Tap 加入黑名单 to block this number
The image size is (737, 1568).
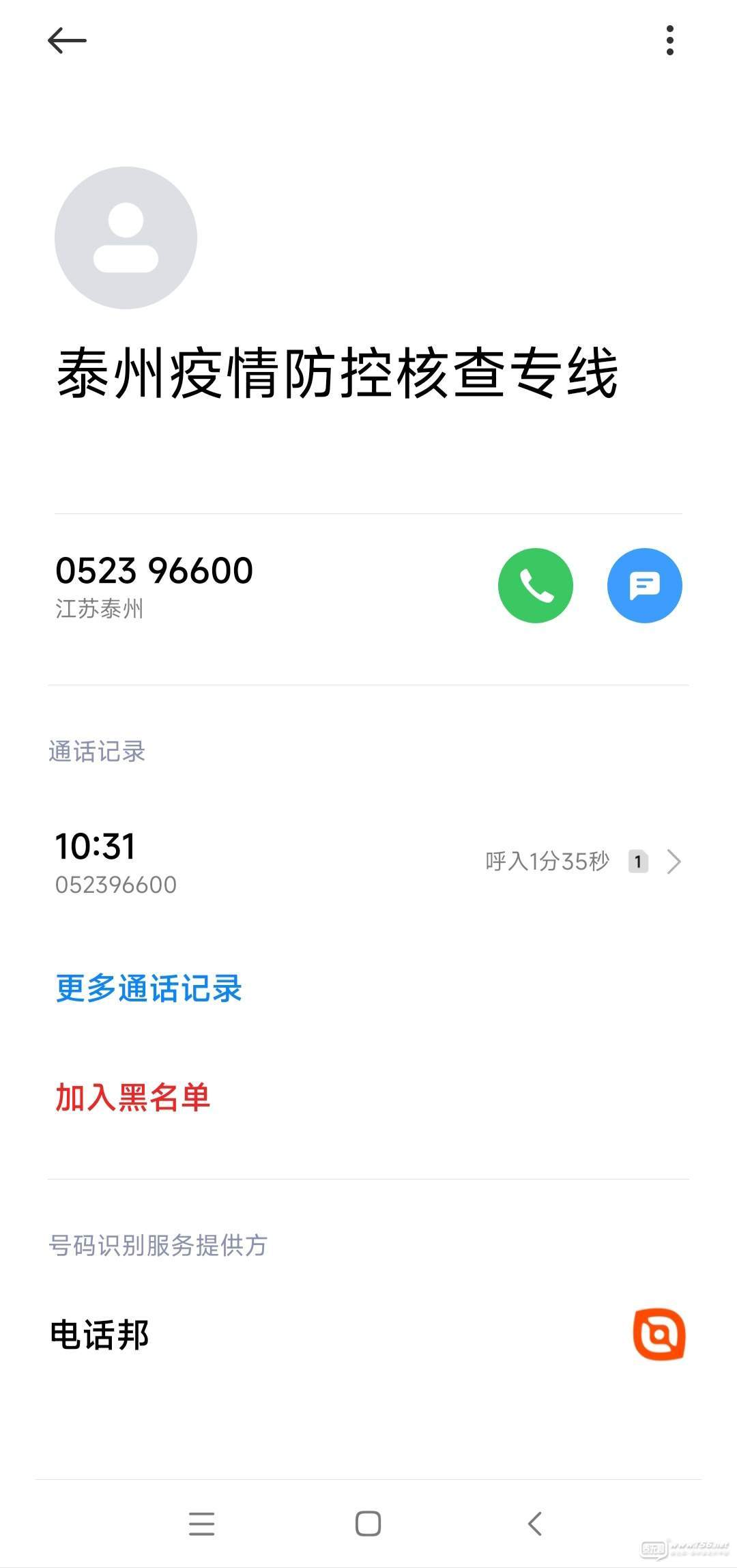point(132,1098)
